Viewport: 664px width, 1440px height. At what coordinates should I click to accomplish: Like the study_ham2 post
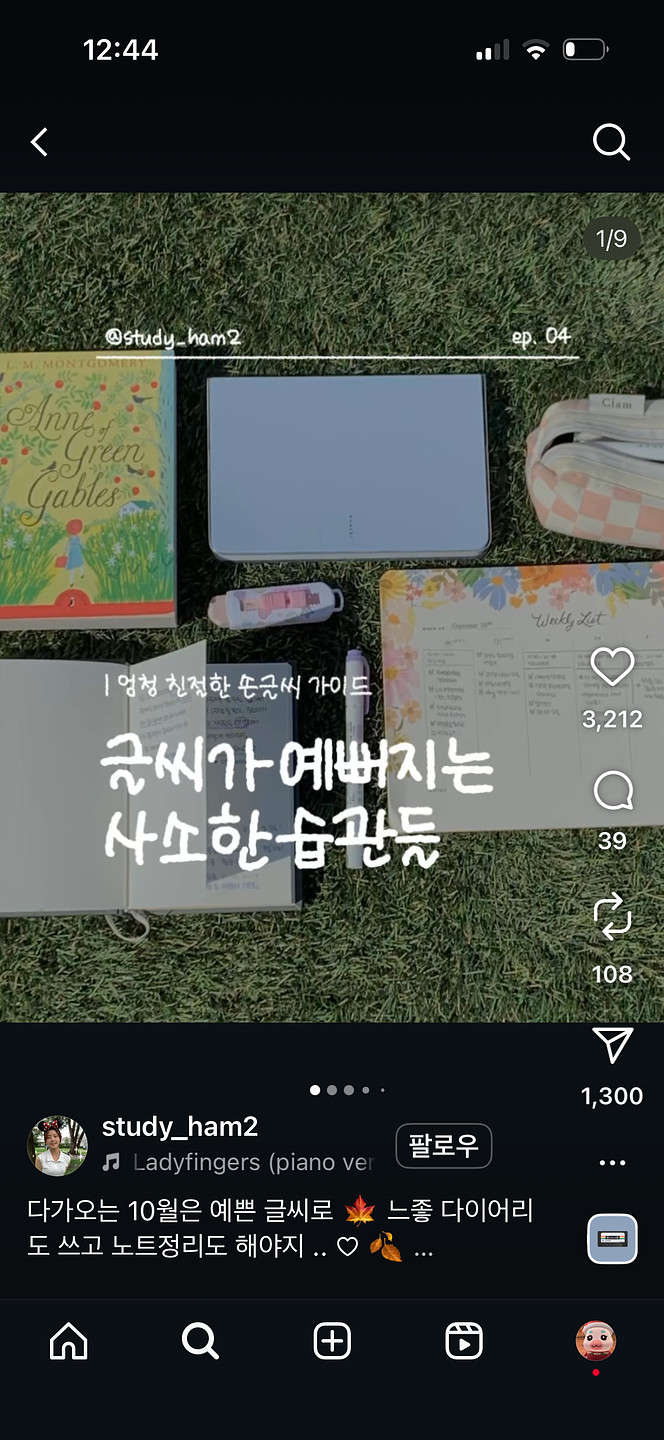pos(612,667)
